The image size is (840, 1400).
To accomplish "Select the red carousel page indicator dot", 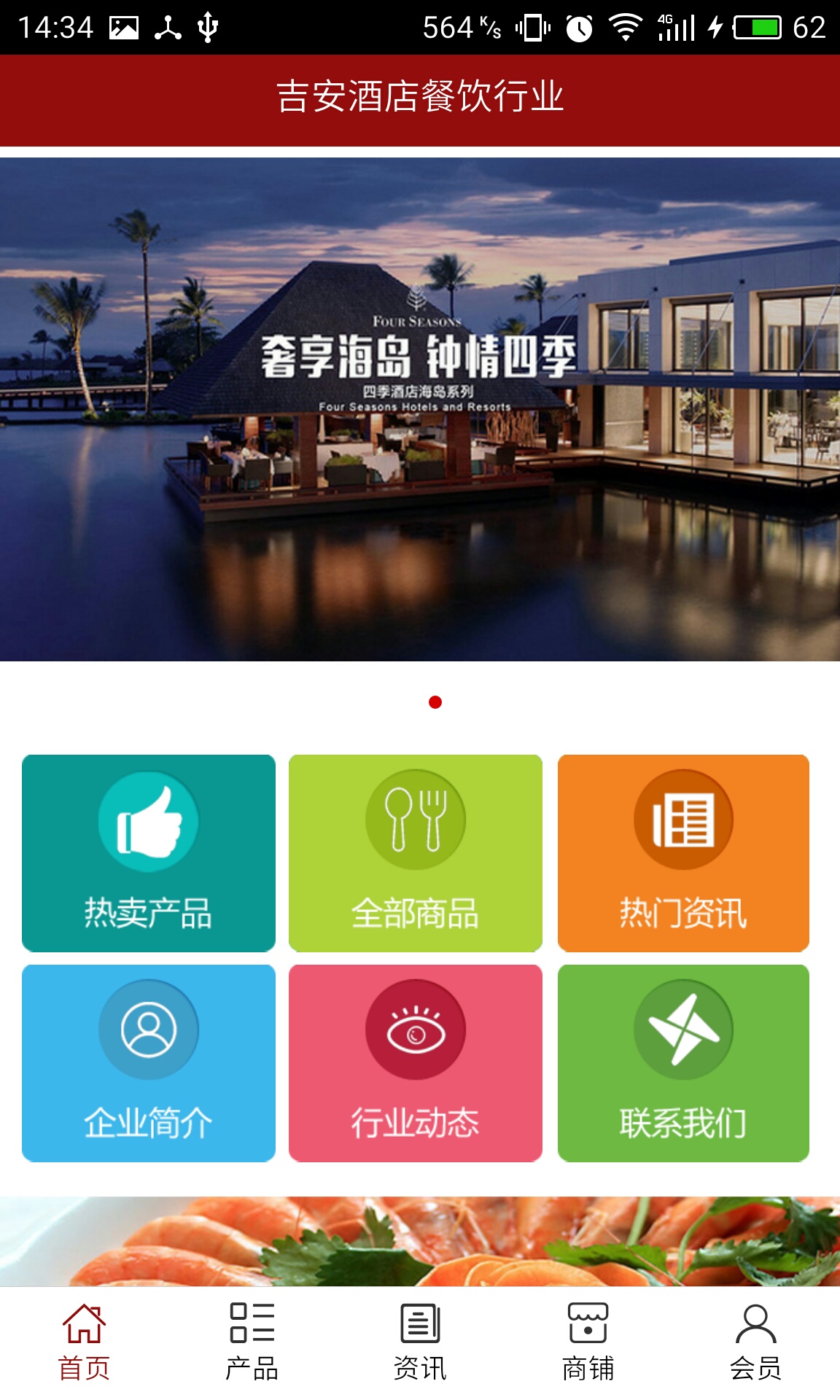I will 435,702.
